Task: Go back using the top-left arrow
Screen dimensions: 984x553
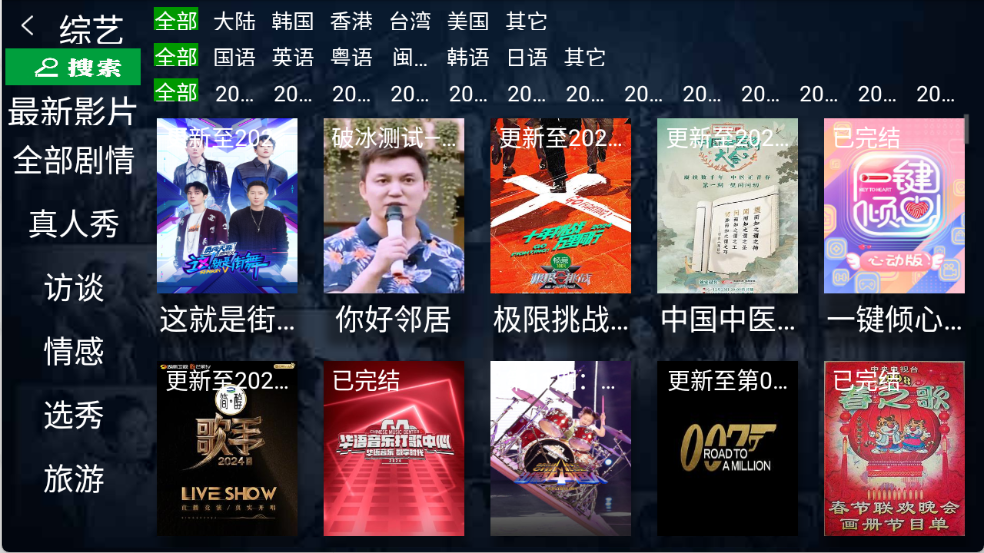Action: click(x=28, y=26)
